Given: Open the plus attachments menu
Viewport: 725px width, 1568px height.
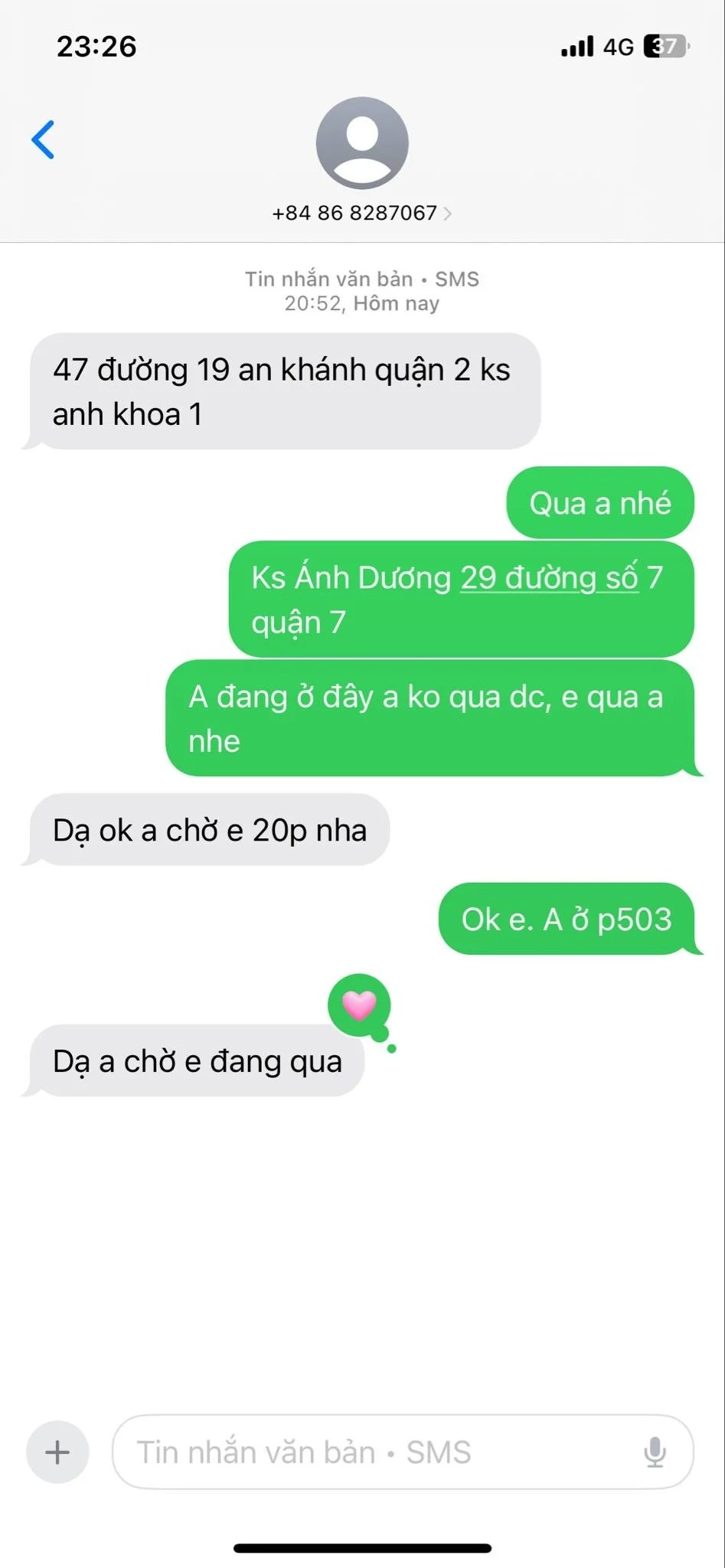Looking at the screenshot, I should pyautogui.click(x=57, y=1452).
